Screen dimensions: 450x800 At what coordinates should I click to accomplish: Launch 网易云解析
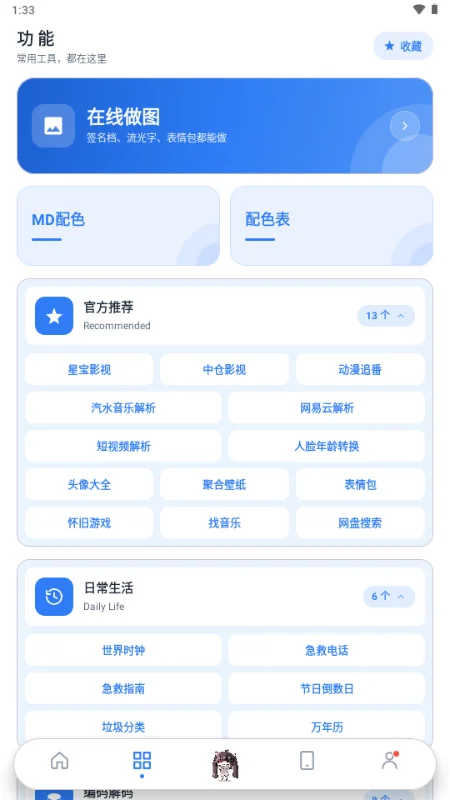click(x=327, y=408)
